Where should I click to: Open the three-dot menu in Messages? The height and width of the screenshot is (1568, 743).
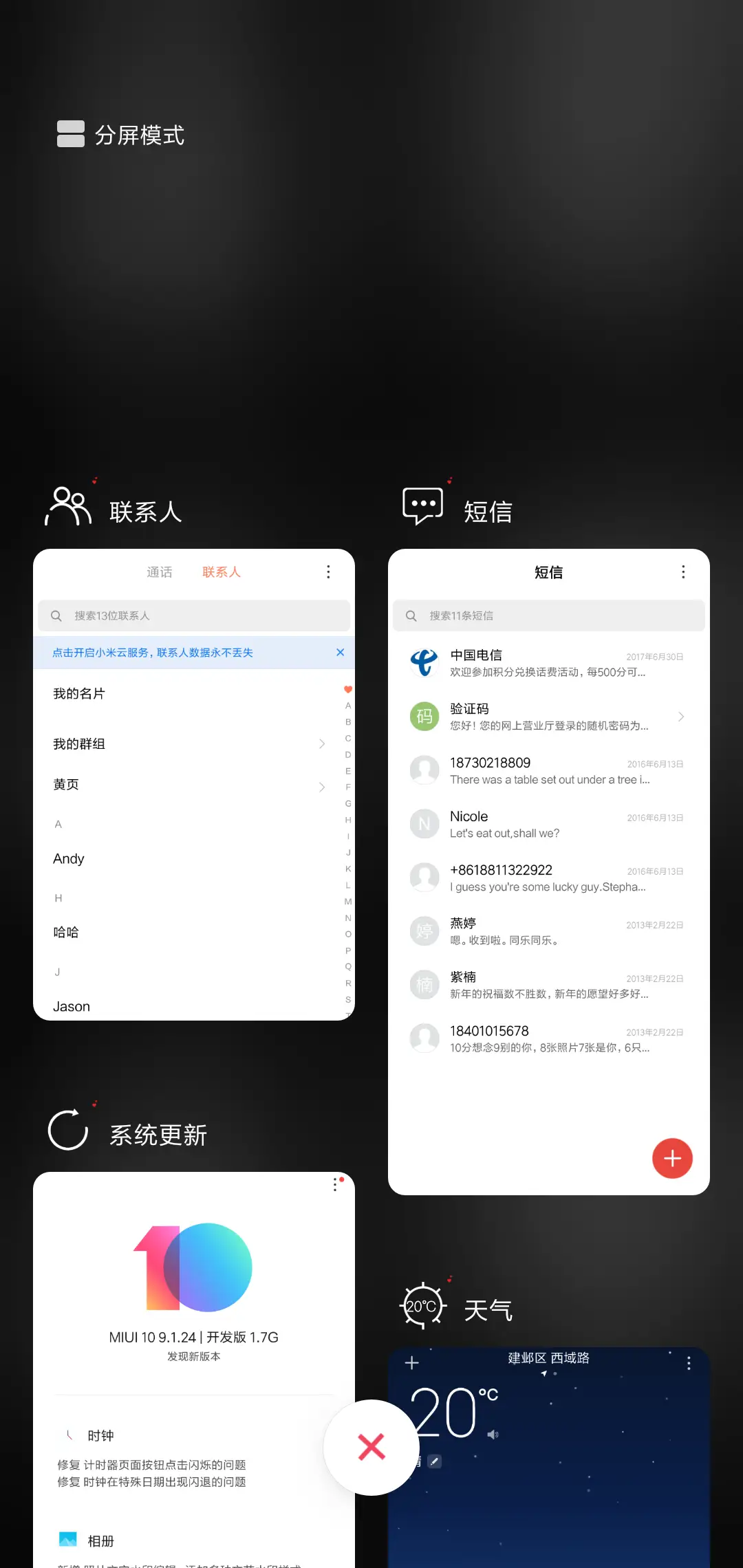coord(683,571)
